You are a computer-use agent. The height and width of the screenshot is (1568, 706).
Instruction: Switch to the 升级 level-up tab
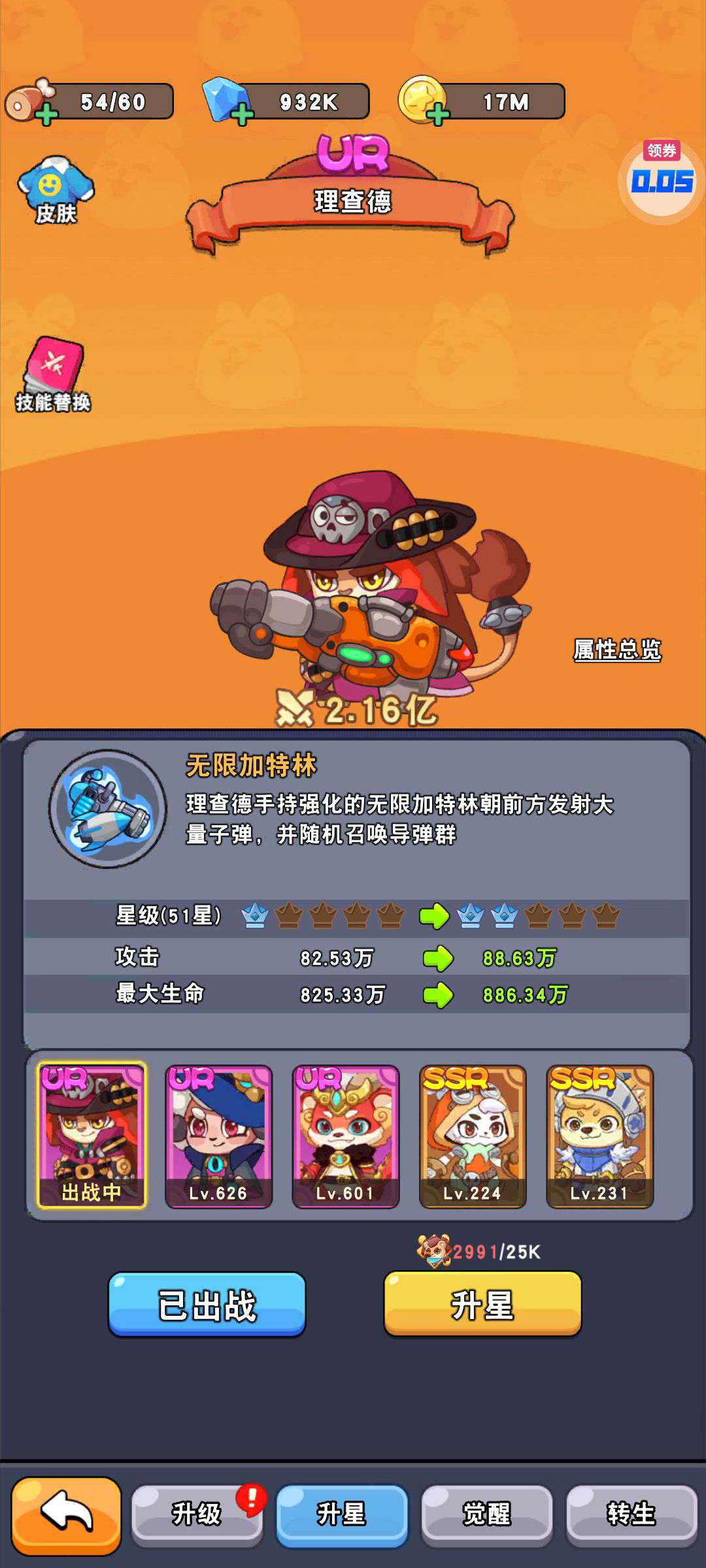click(x=196, y=1513)
